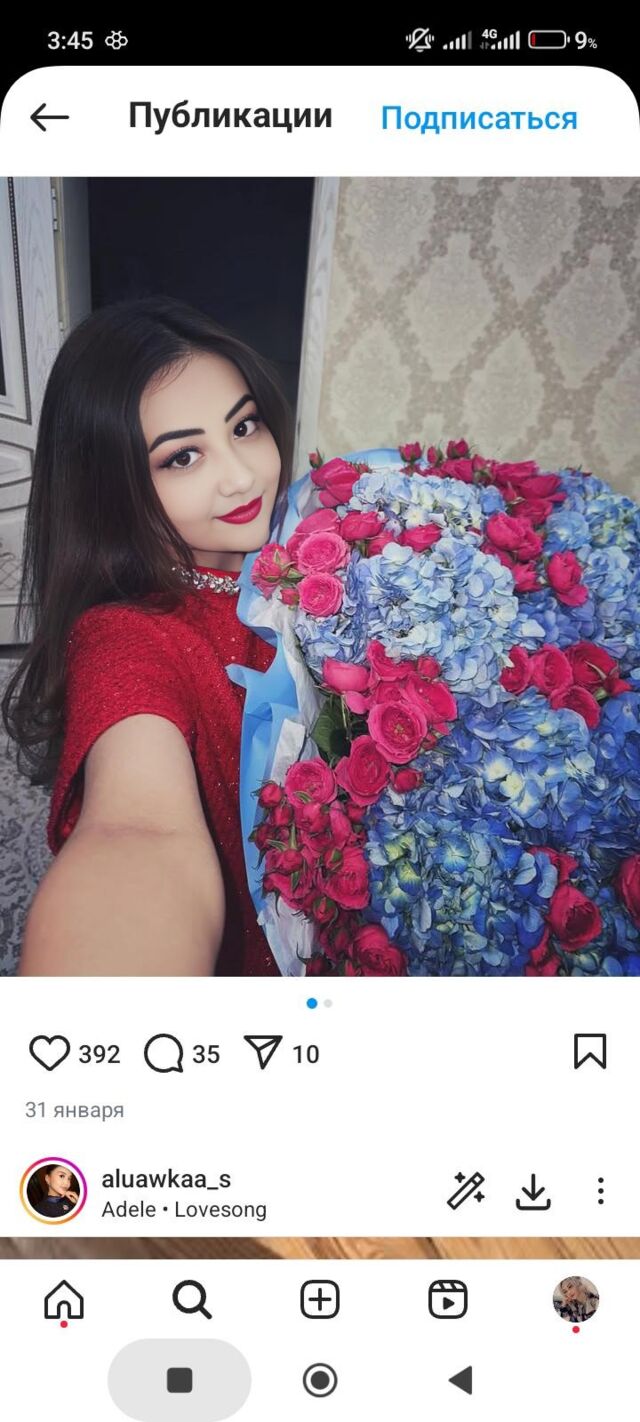Open recent apps with the square button
The image size is (640, 1422).
pyautogui.click(x=180, y=1381)
